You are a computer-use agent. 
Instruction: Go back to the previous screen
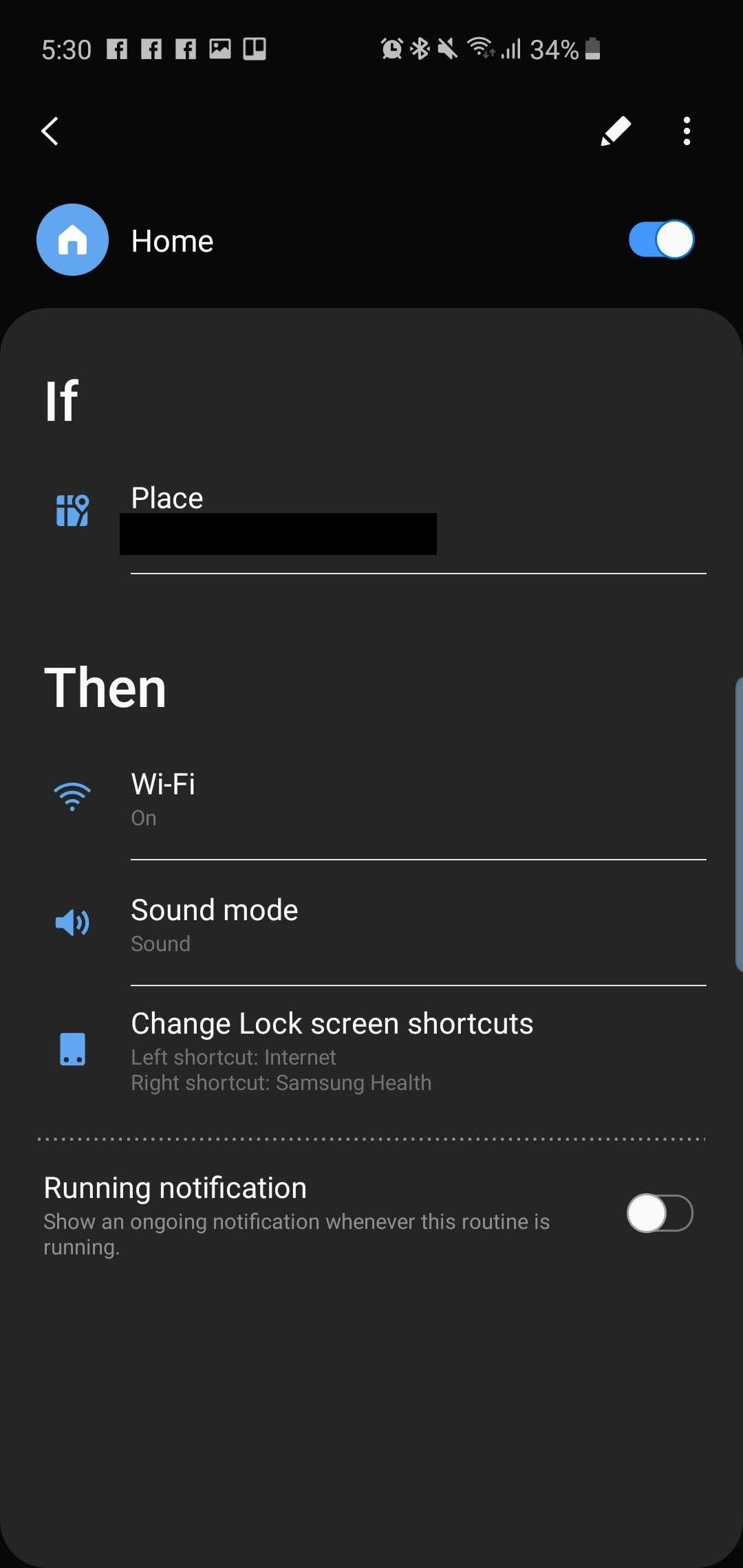tap(50, 131)
